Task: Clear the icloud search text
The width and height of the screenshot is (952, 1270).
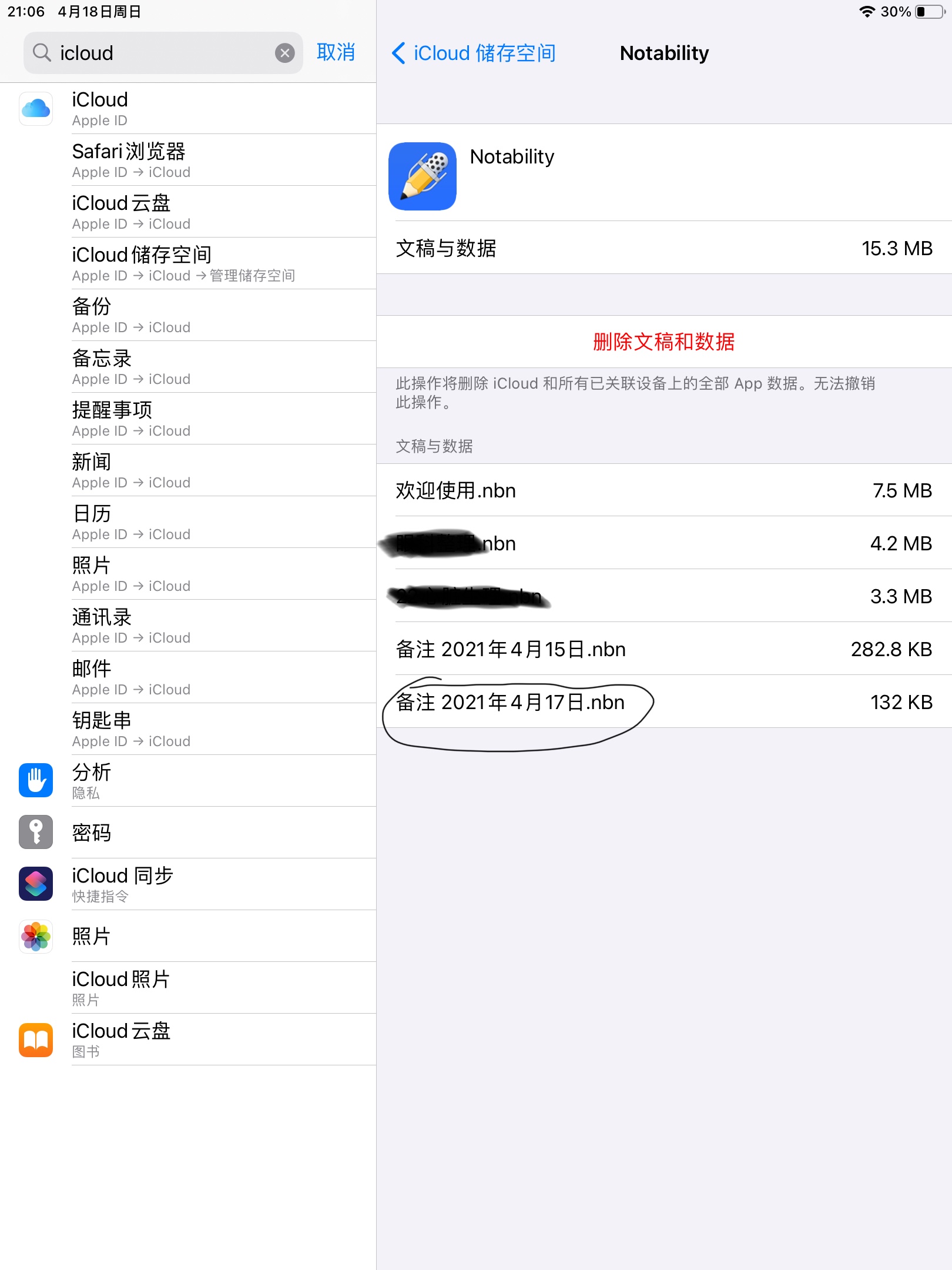Action: 285,53
